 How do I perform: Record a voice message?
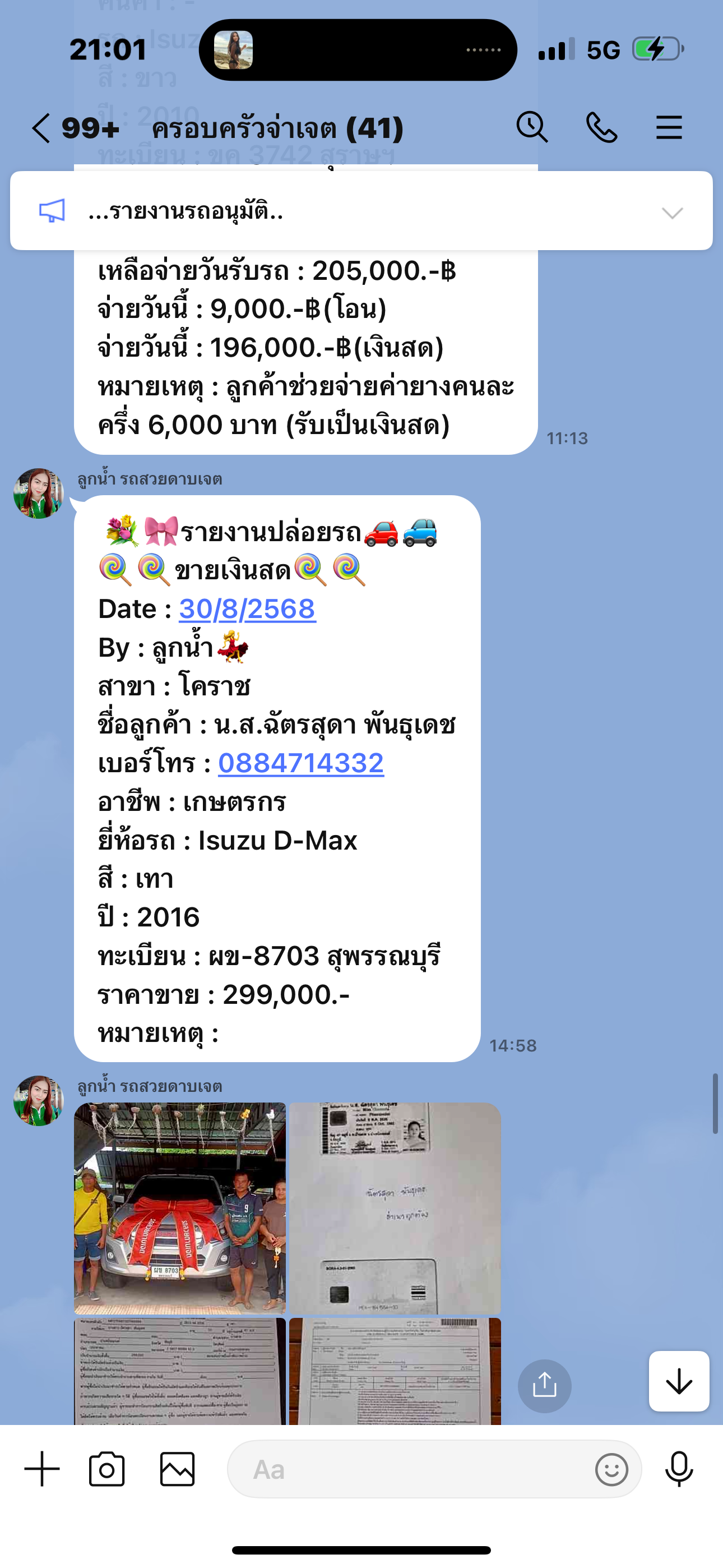click(679, 1469)
